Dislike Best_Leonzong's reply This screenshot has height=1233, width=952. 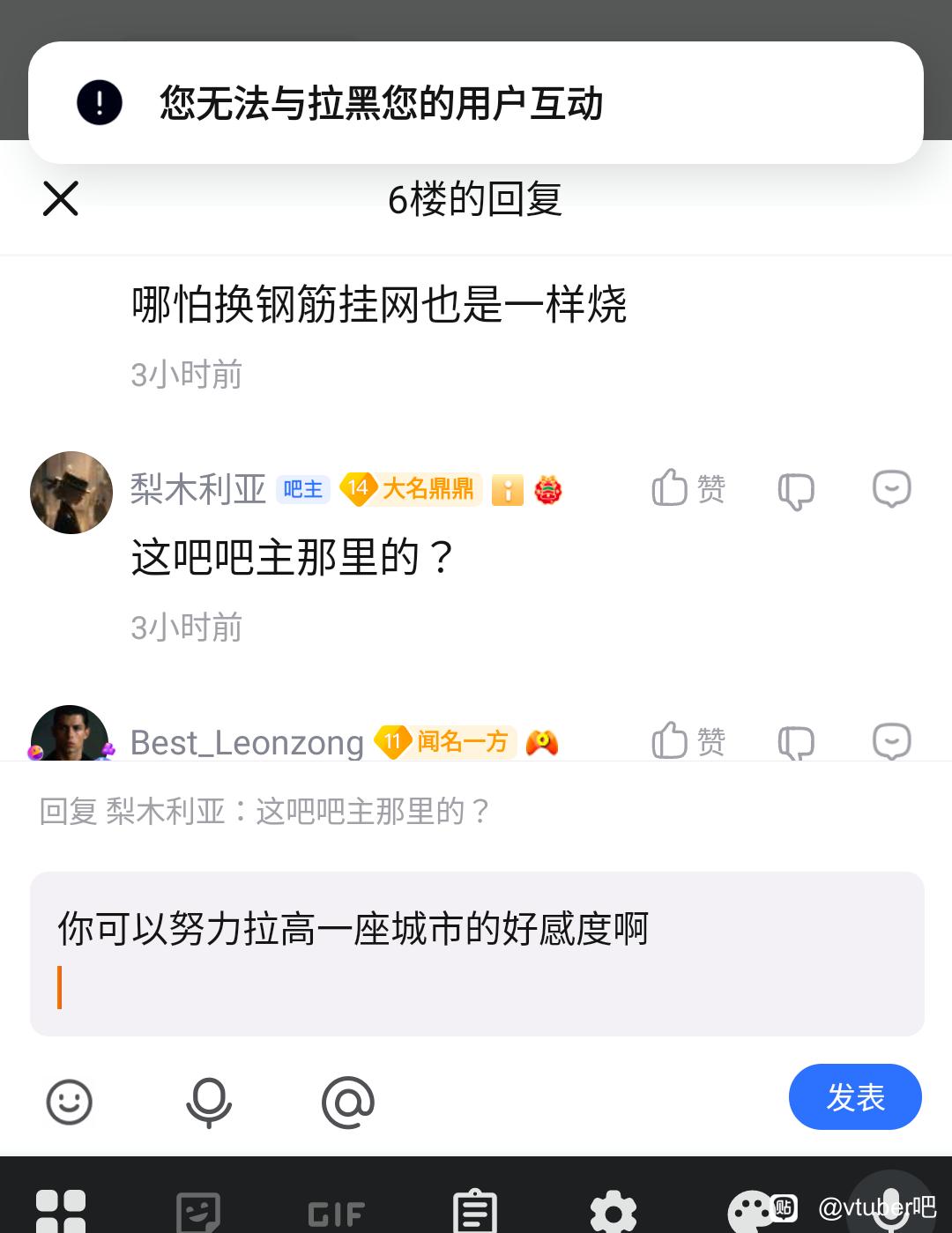pyautogui.click(x=796, y=742)
